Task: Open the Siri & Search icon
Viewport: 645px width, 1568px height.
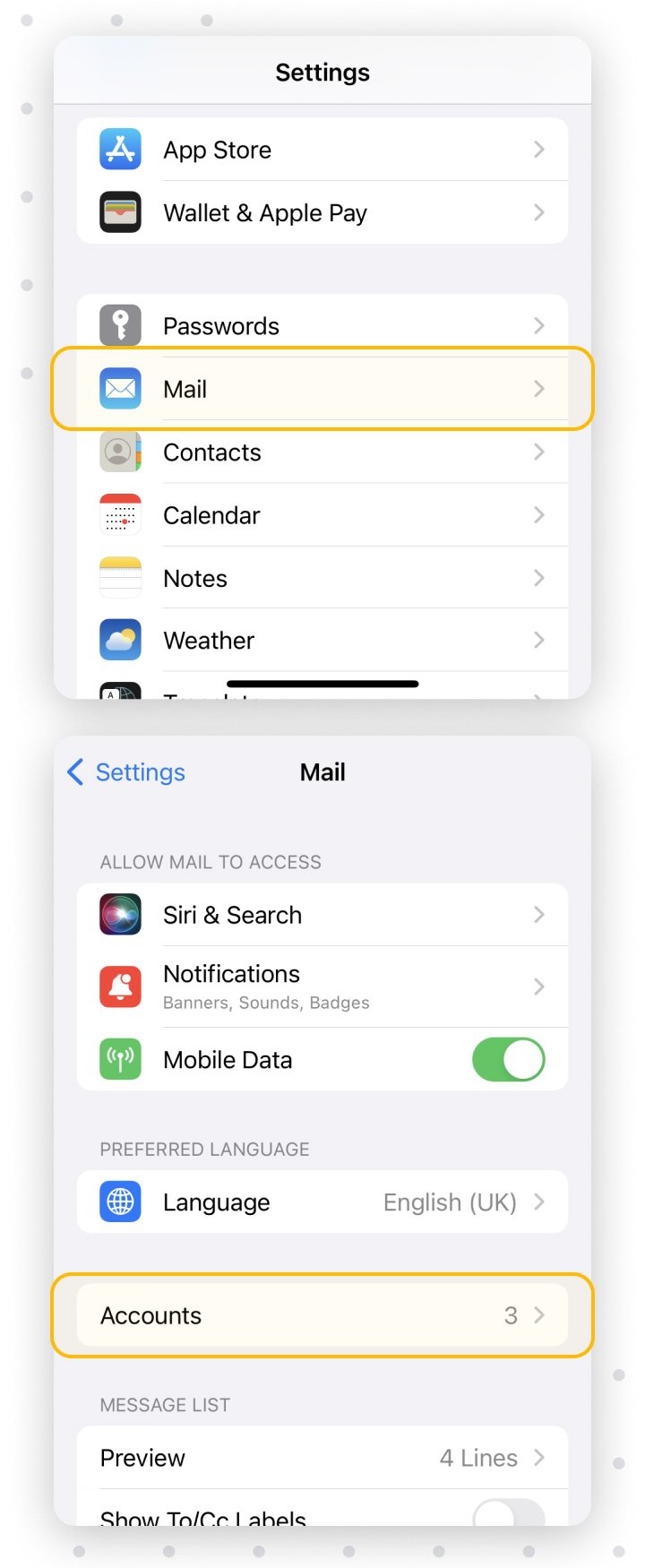Action: coord(120,914)
